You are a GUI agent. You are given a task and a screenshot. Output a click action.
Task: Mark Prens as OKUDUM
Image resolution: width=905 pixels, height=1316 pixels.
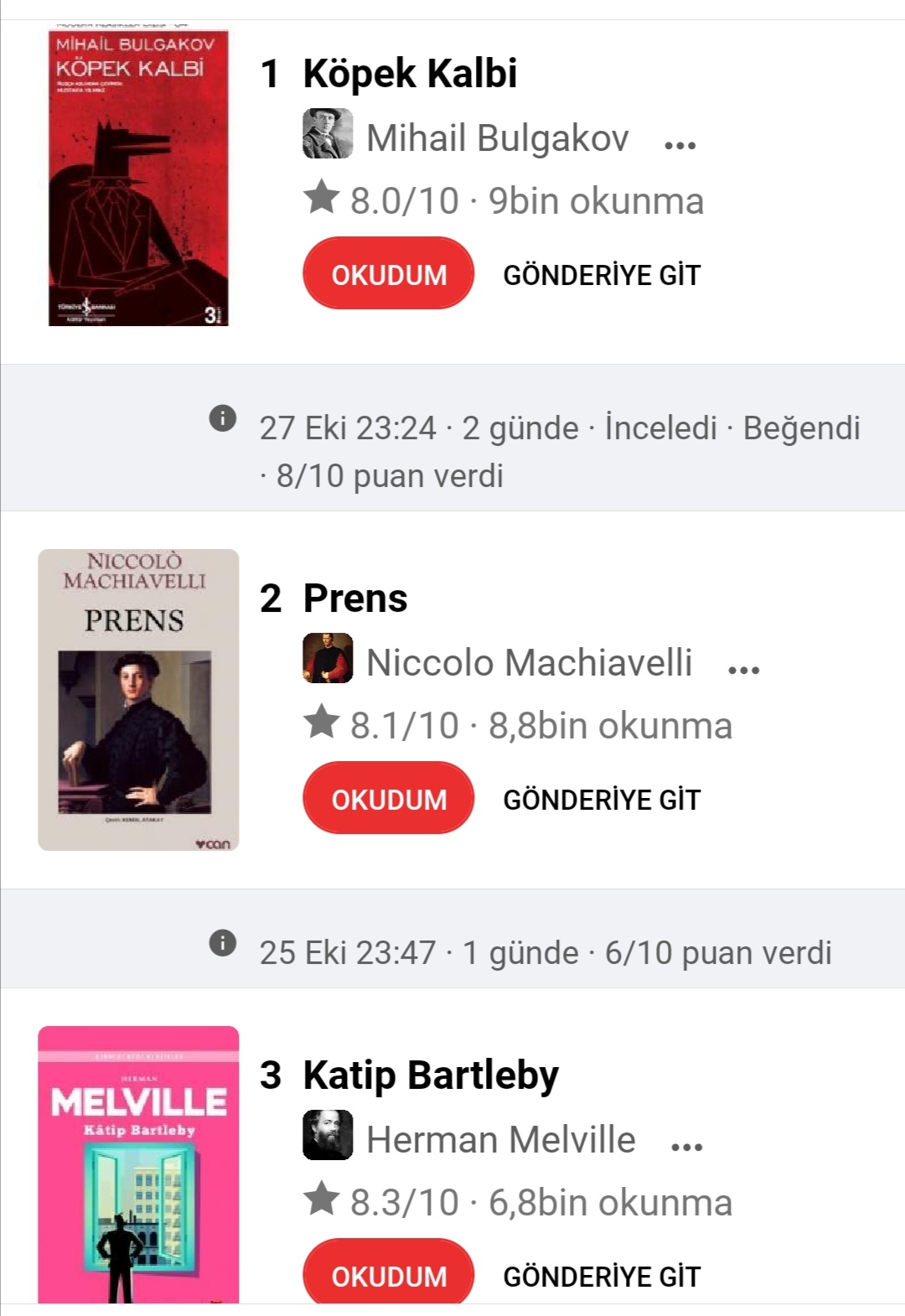[x=388, y=799]
